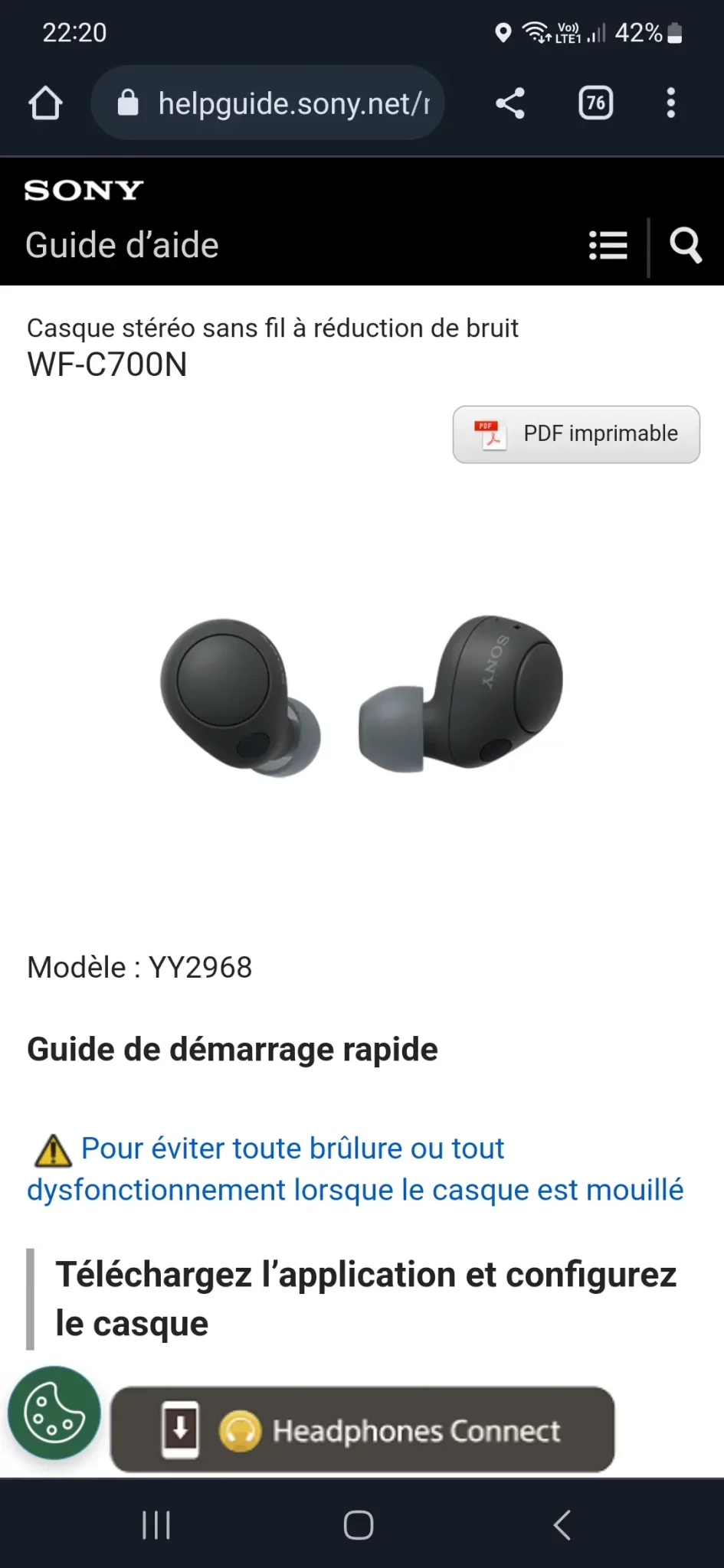Download the Headphones Connect app
This screenshot has width=724, height=1568.
click(x=362, y=1429)
